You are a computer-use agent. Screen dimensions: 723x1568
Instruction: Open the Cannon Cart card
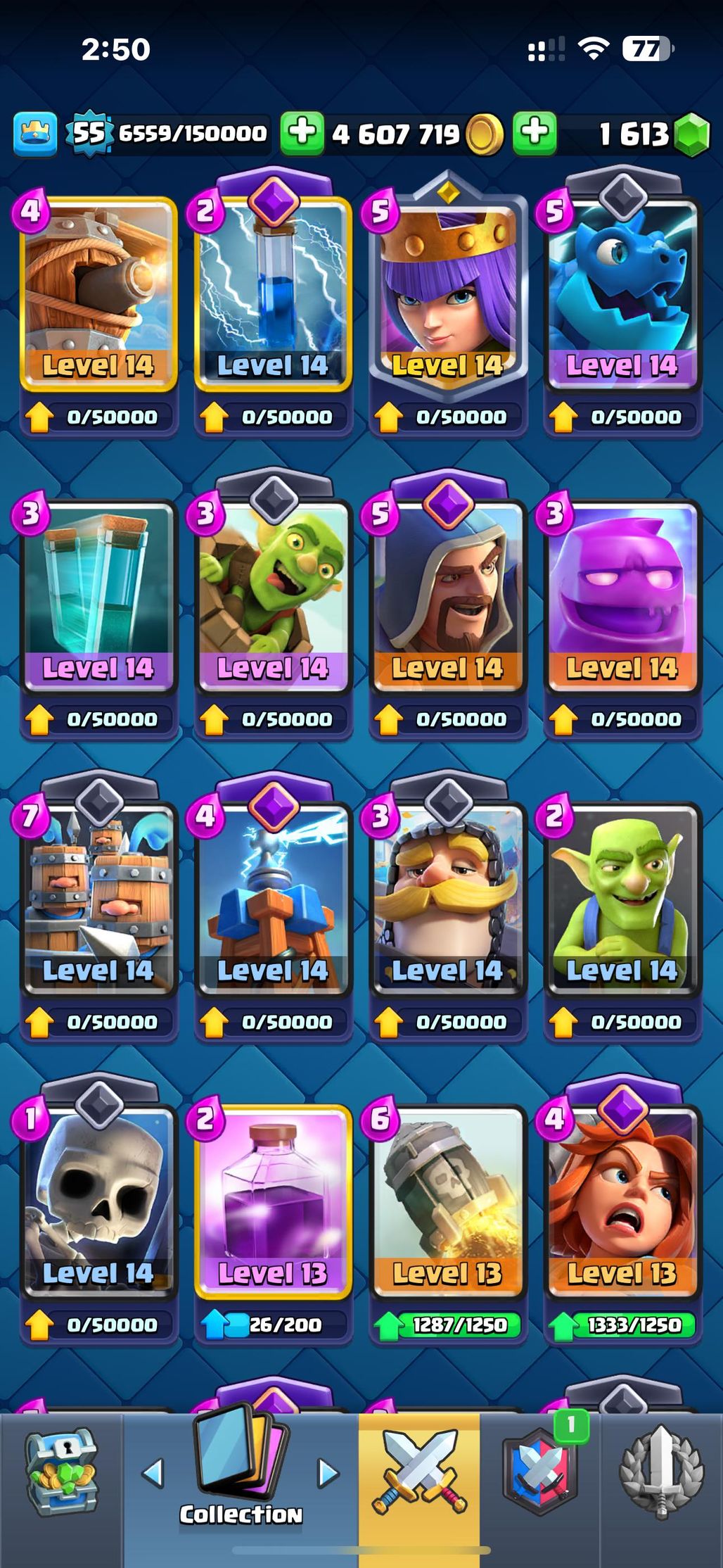(98, 296)
